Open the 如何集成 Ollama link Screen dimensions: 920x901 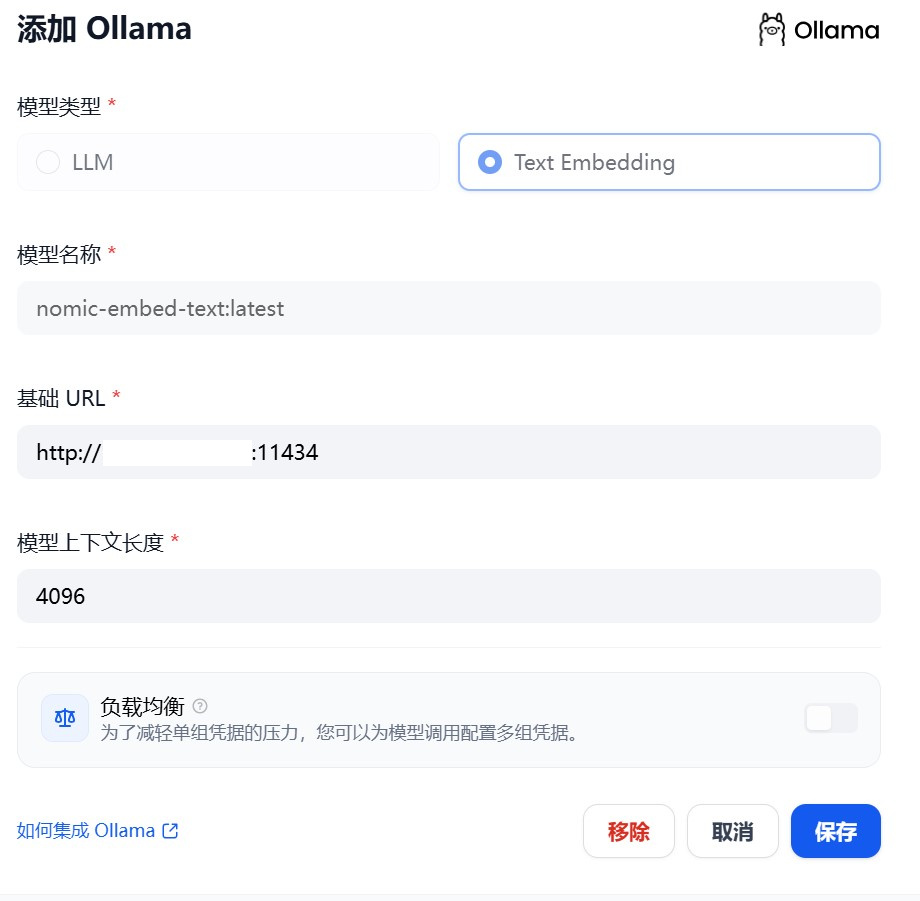(x=97, y=831)
